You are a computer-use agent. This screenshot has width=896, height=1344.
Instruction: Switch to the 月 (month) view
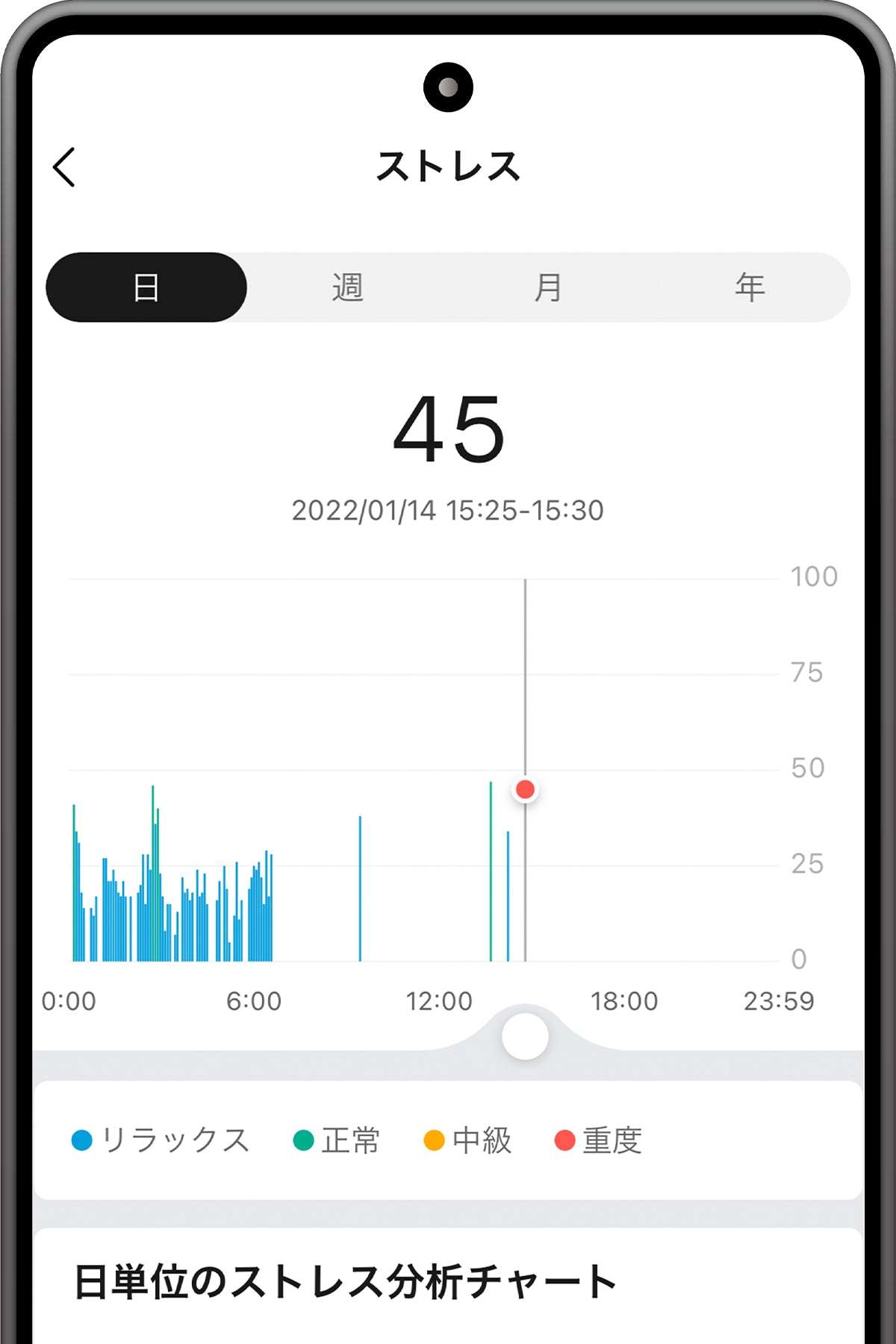[x=548, y=287]
